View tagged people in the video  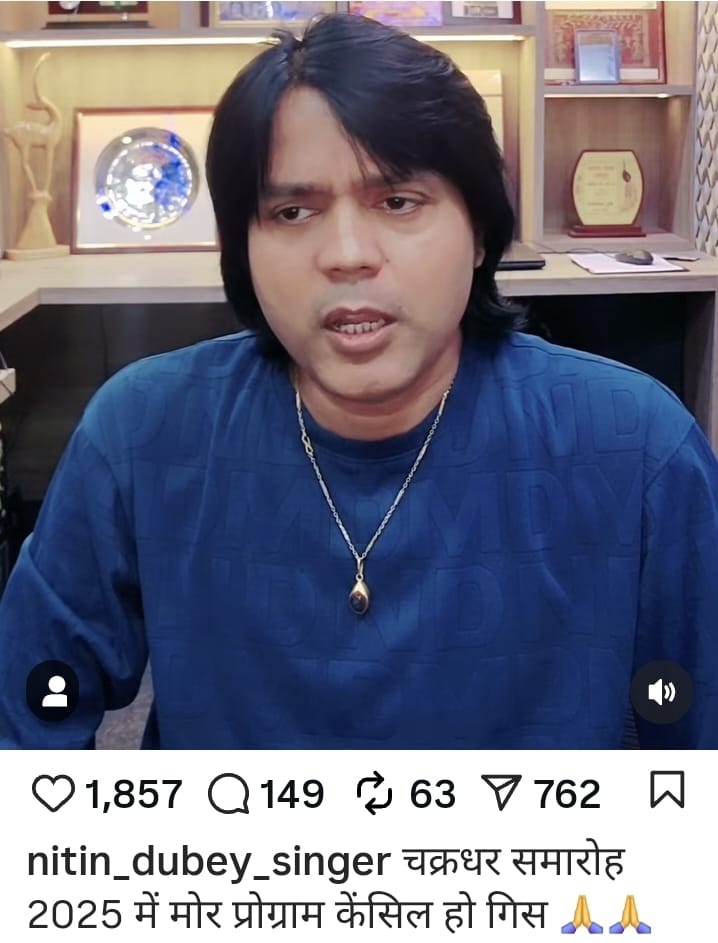click(53, 691)
